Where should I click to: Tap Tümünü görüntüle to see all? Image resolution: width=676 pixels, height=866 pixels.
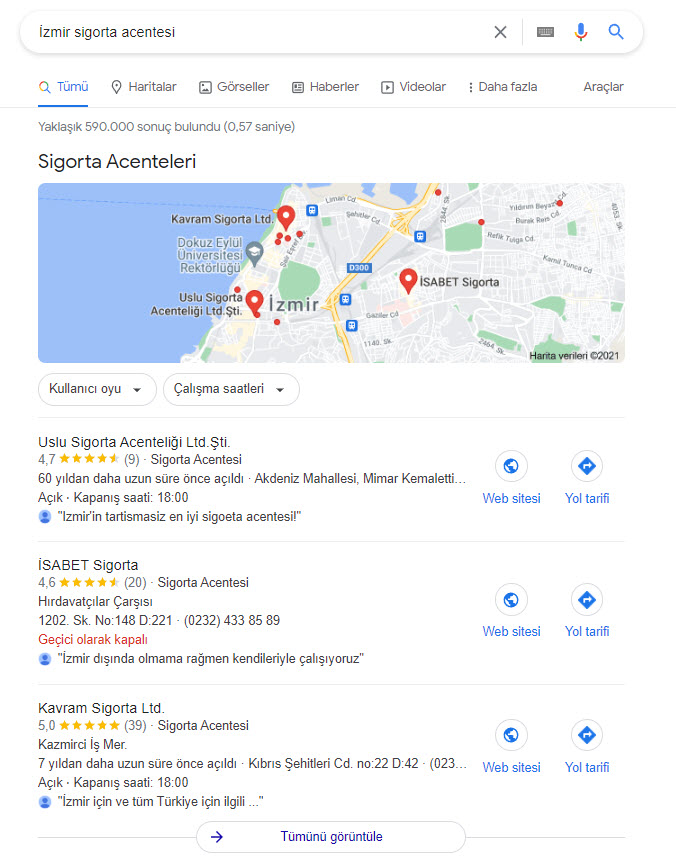(x=331, y=837)
